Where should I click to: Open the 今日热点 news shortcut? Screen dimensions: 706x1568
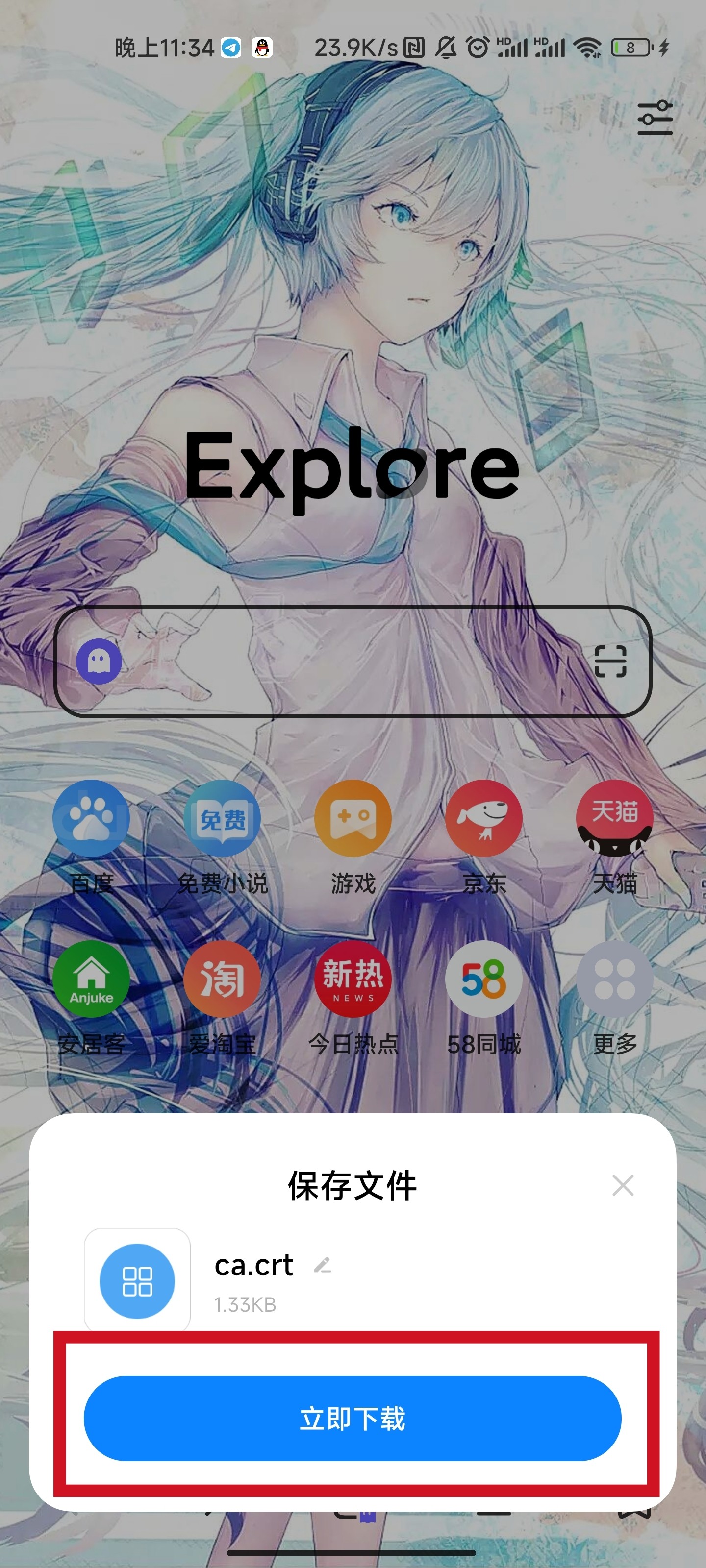coord(353,978)
